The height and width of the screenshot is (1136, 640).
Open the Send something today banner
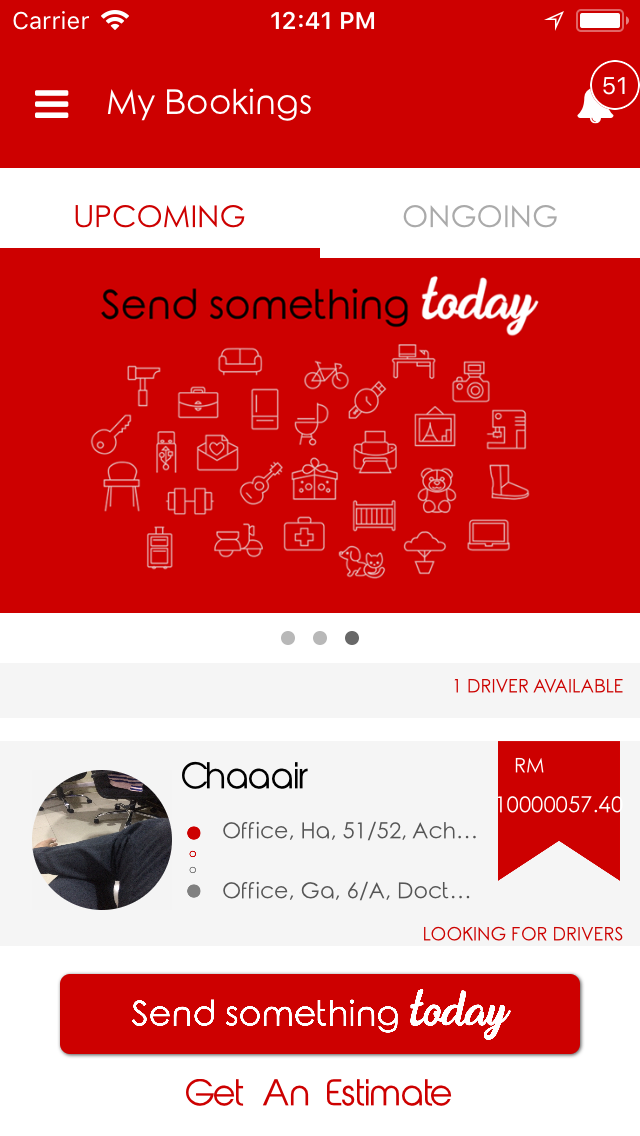320,435
